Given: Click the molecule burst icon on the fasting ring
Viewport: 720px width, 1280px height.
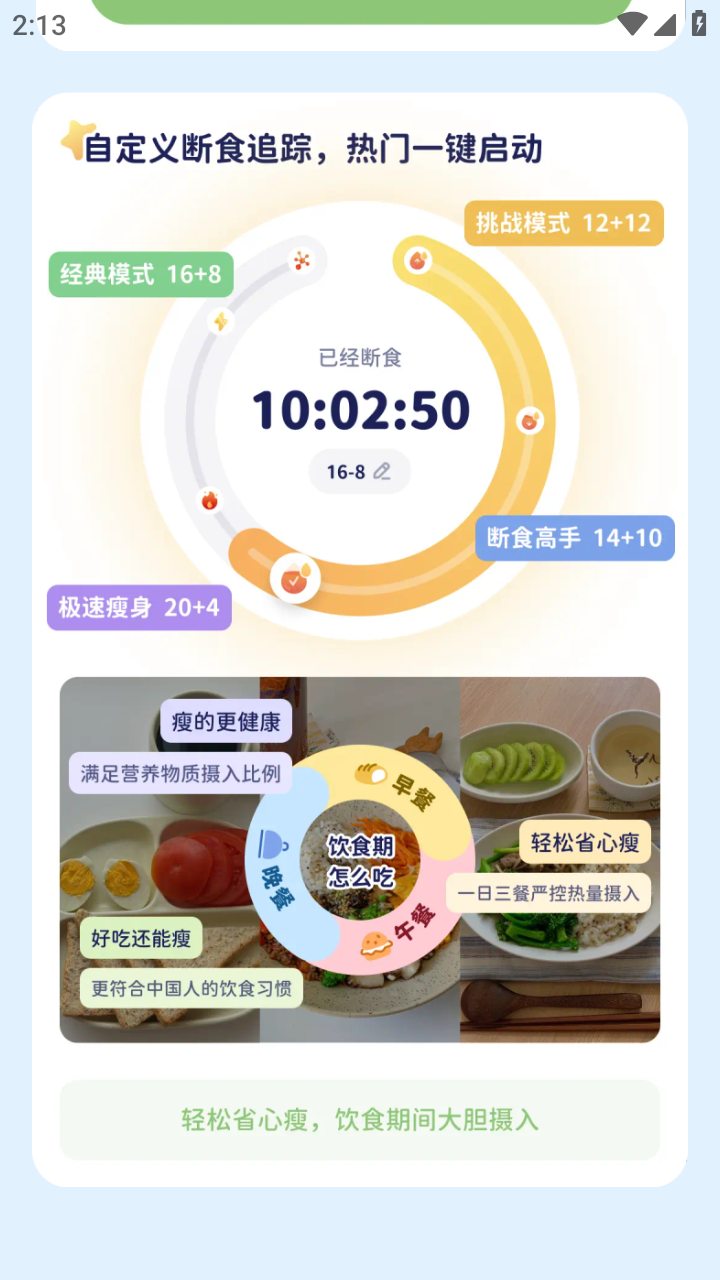Looking at the screenshot, I should [299, 260].
